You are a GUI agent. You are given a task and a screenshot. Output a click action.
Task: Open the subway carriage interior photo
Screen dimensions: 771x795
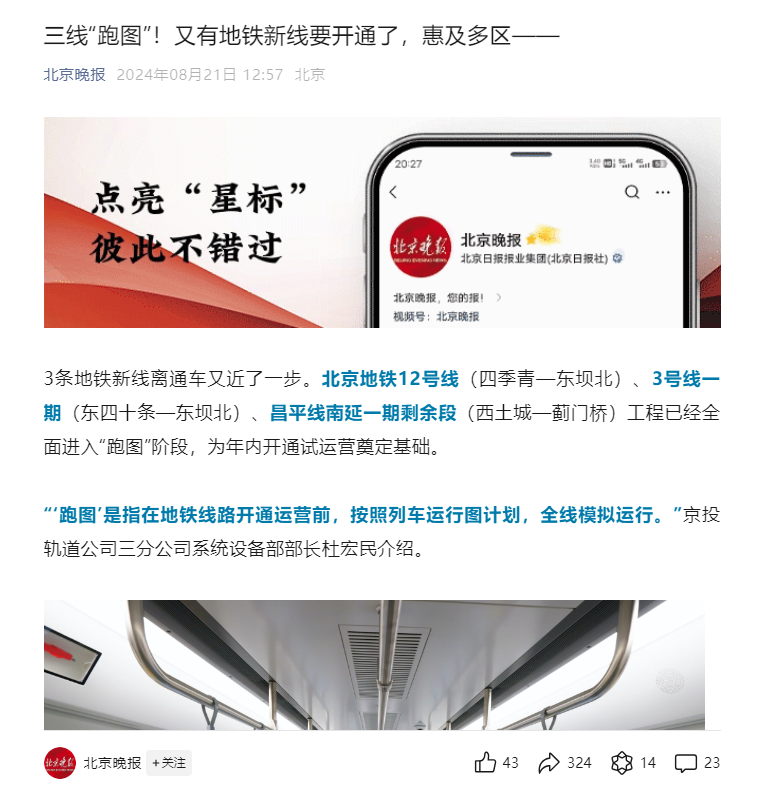(374, 665)
